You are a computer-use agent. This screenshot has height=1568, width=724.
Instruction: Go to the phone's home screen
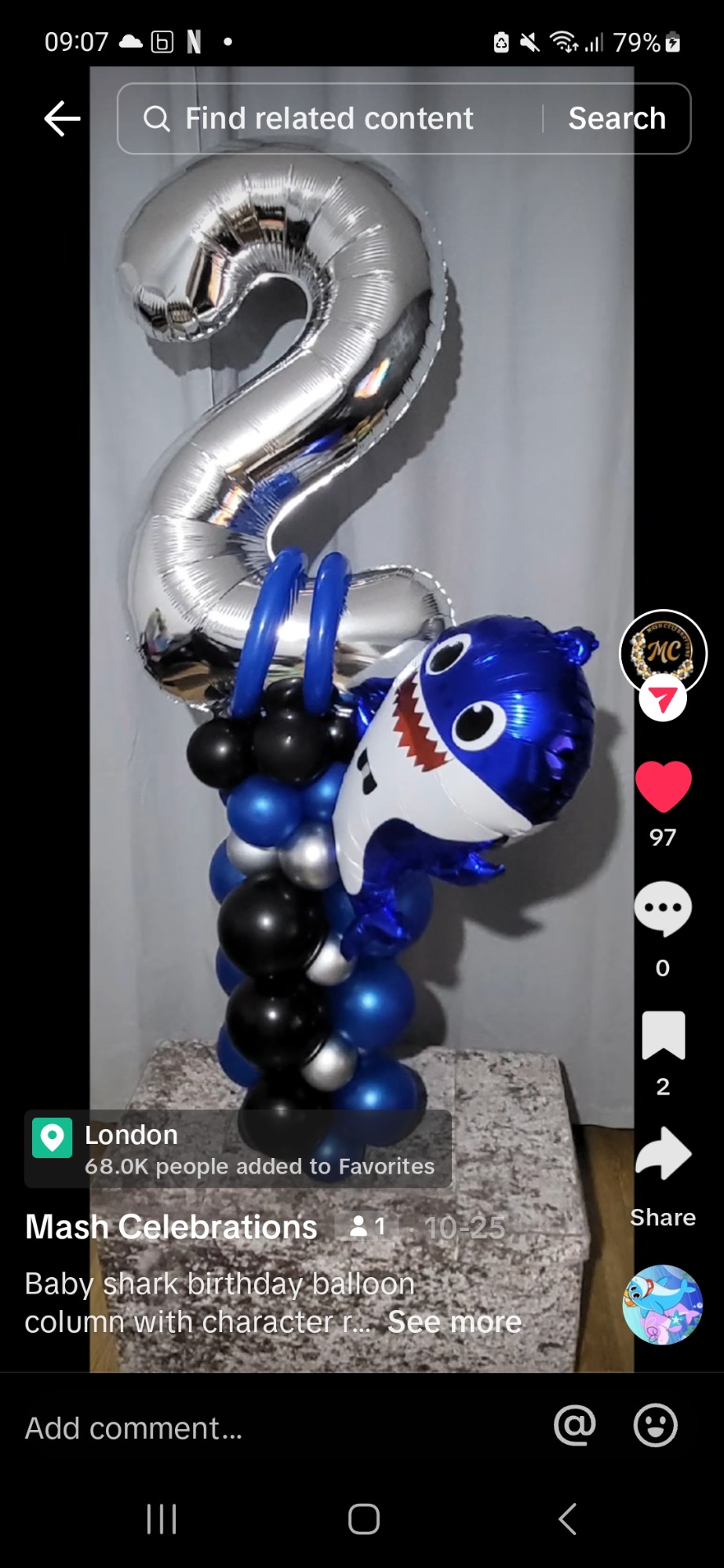(364, 1519)
